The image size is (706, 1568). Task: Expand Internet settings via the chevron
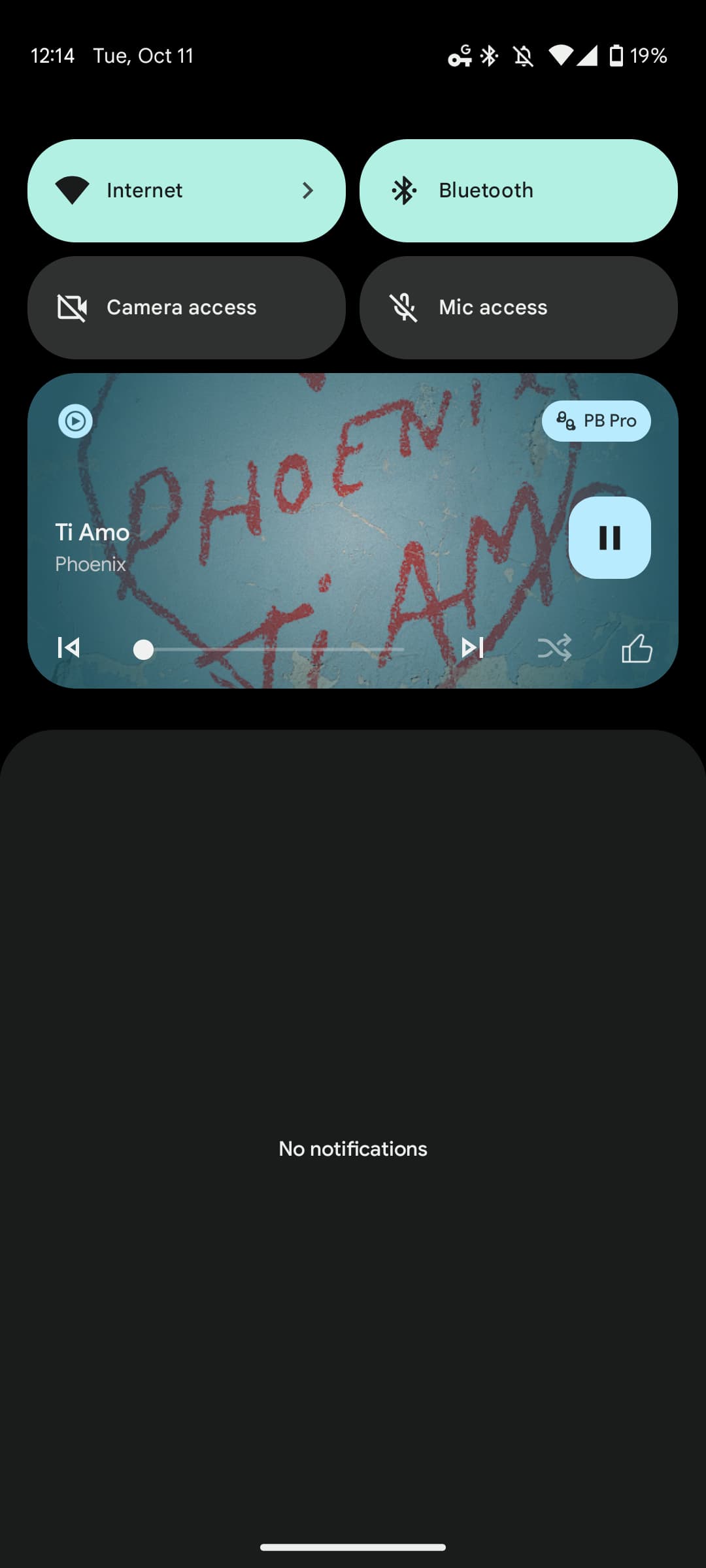tap(308, 190)
